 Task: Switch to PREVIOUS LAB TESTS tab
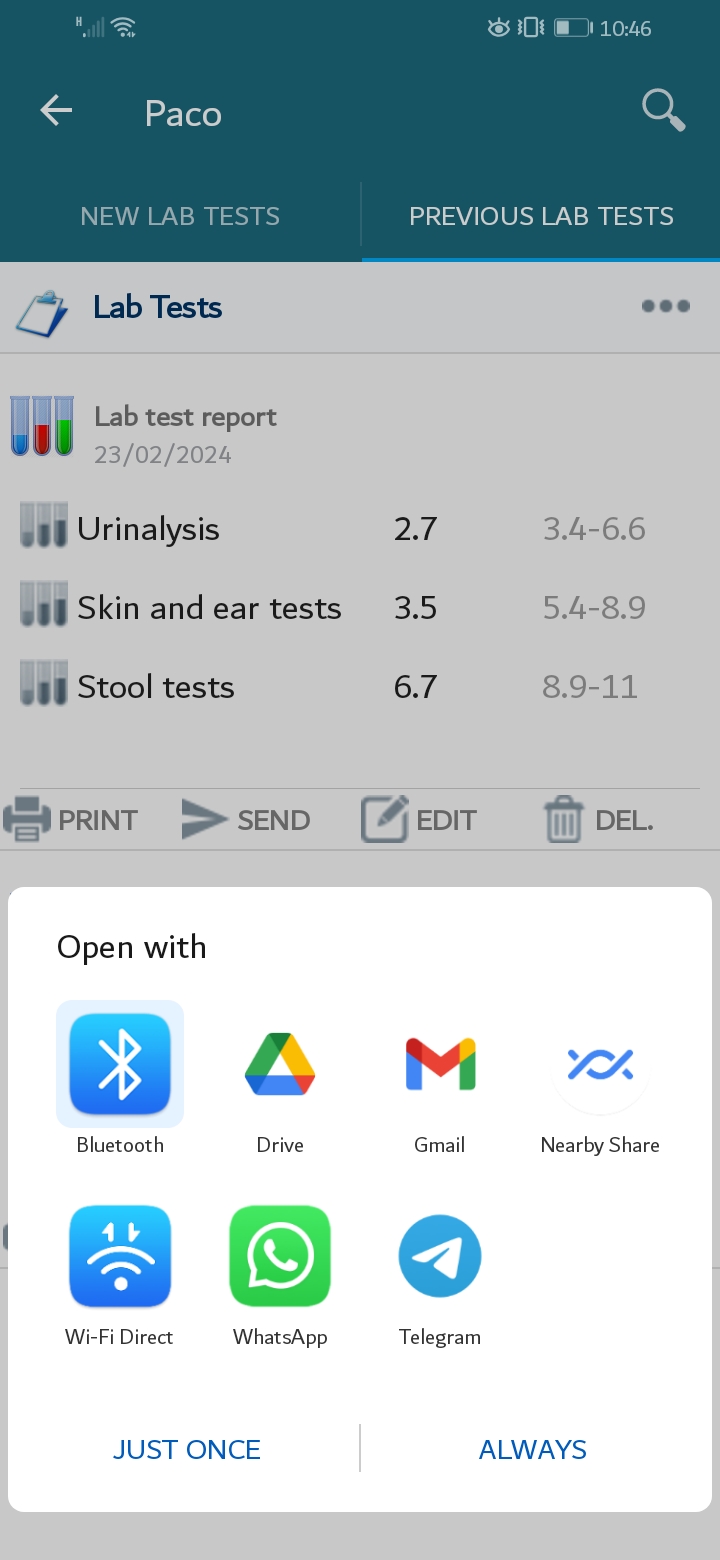541,216
